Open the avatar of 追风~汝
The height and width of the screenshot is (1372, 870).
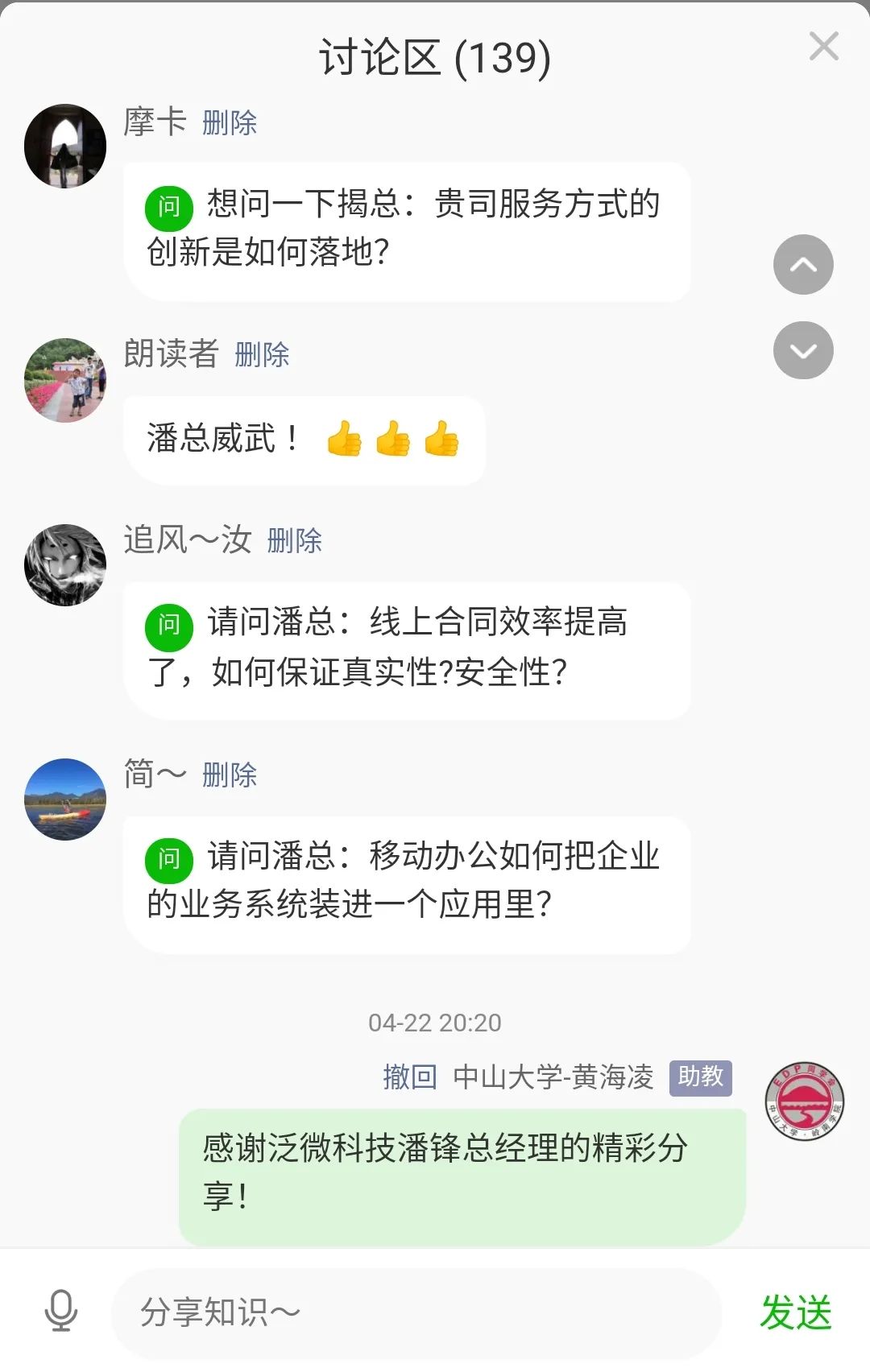(65, 565)
